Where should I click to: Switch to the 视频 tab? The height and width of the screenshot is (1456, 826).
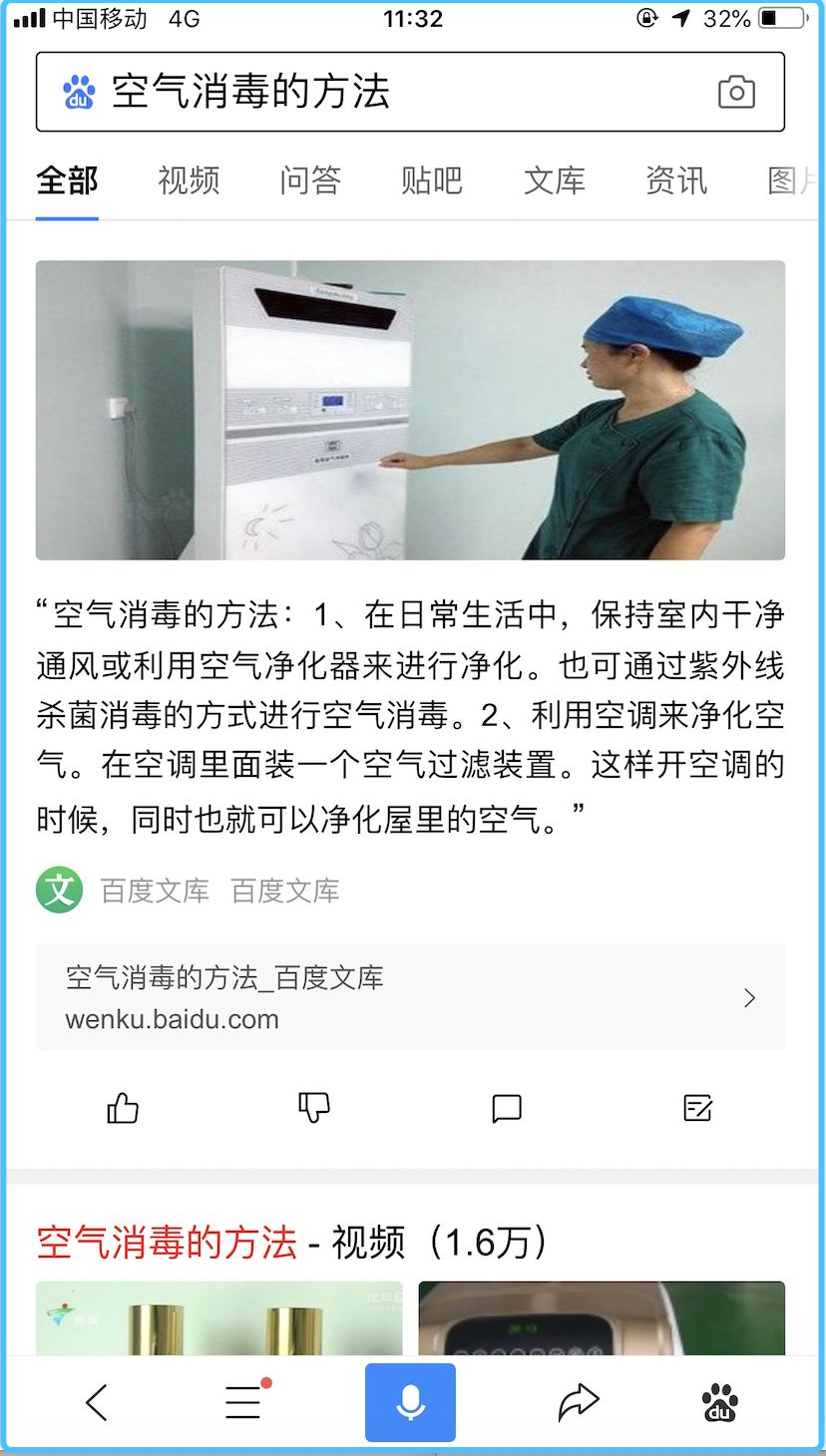coord(187,182)
